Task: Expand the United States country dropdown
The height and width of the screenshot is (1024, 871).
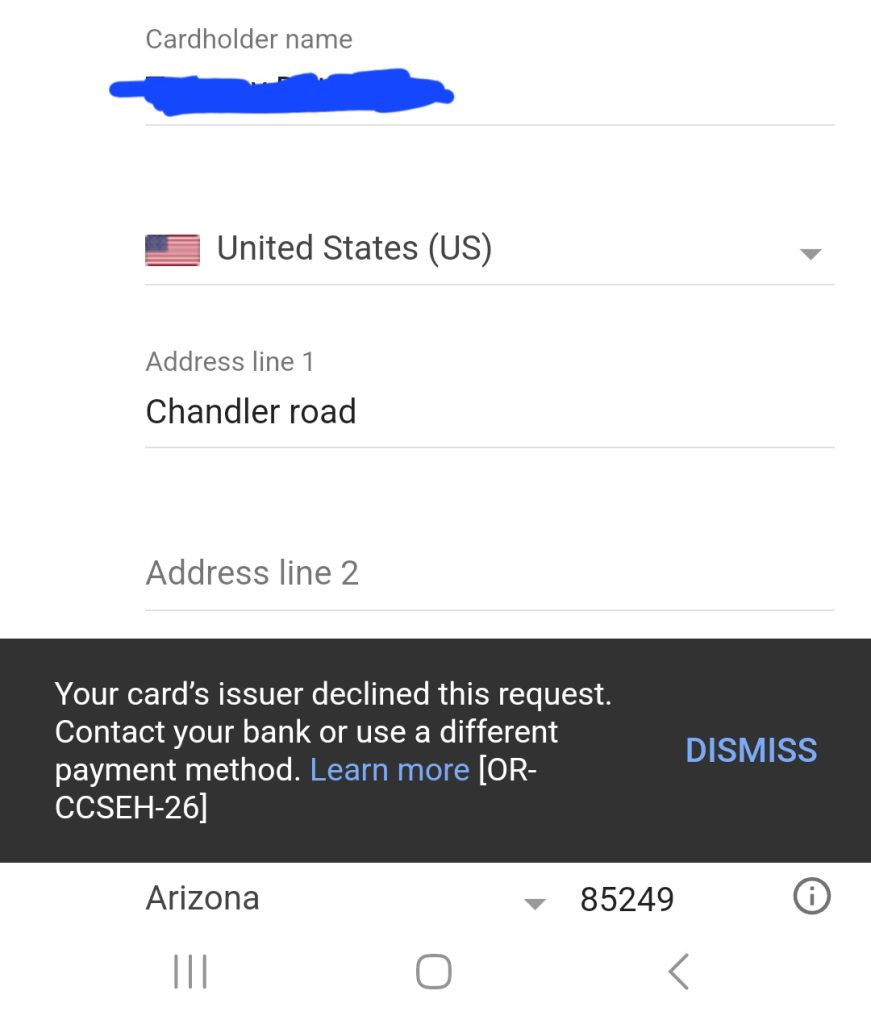Action: click(x=489, y=249)
